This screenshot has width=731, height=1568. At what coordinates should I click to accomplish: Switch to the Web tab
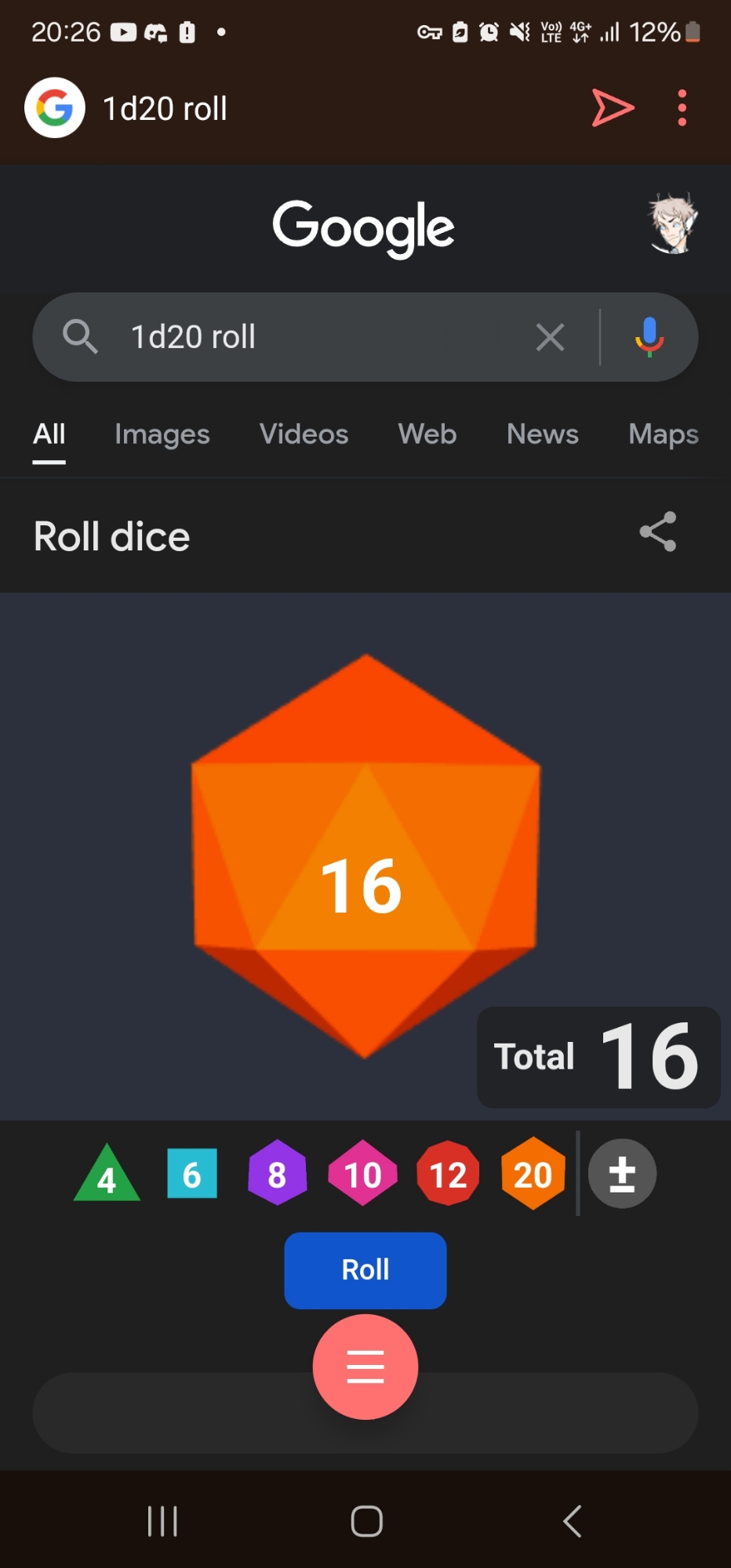click(x=427, y=434)
